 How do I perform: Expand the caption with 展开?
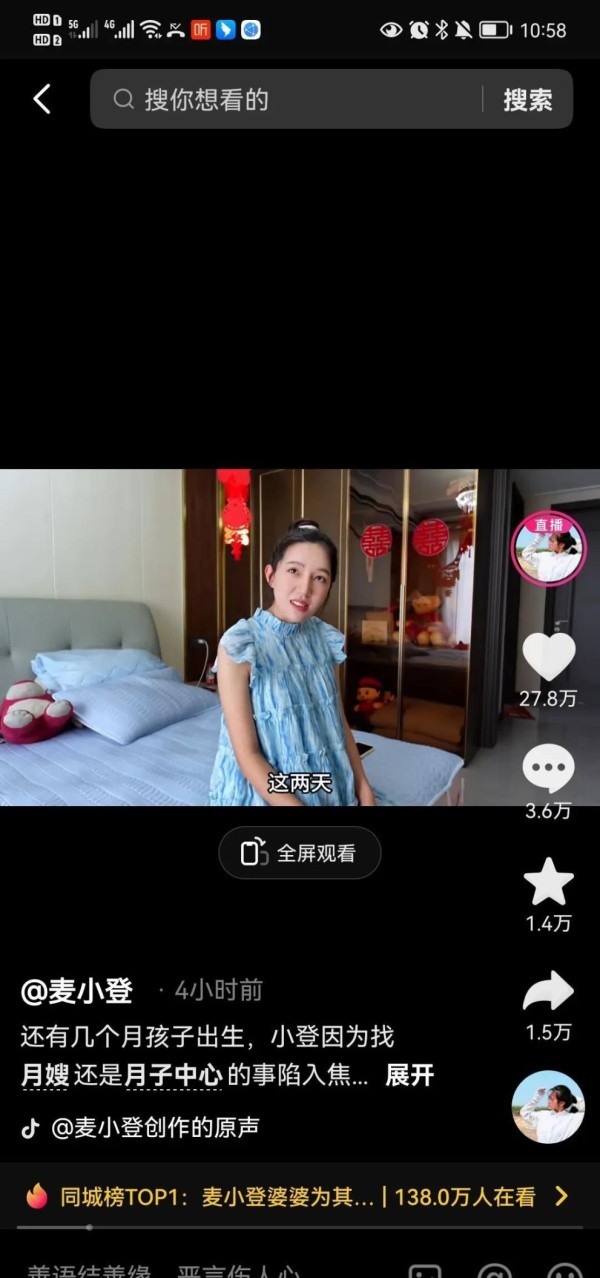pyautogui.click(x=410, y=1075)
